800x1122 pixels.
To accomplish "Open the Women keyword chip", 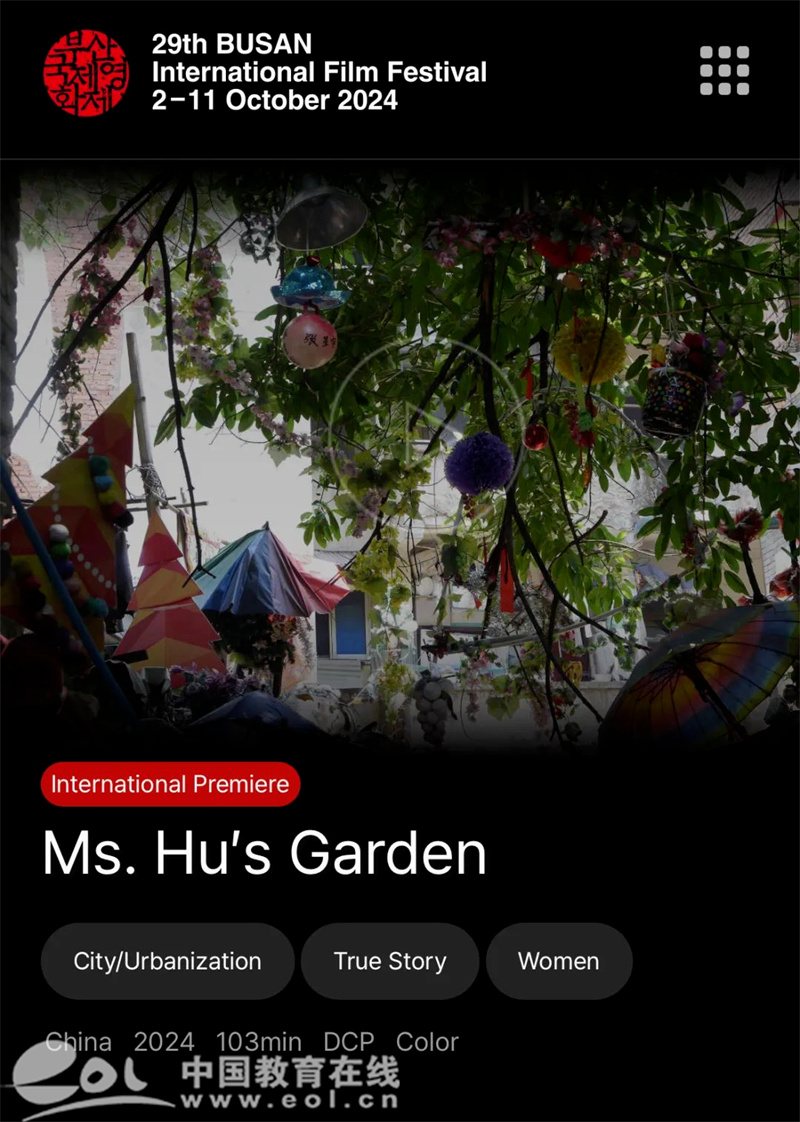I will point(559,961).
